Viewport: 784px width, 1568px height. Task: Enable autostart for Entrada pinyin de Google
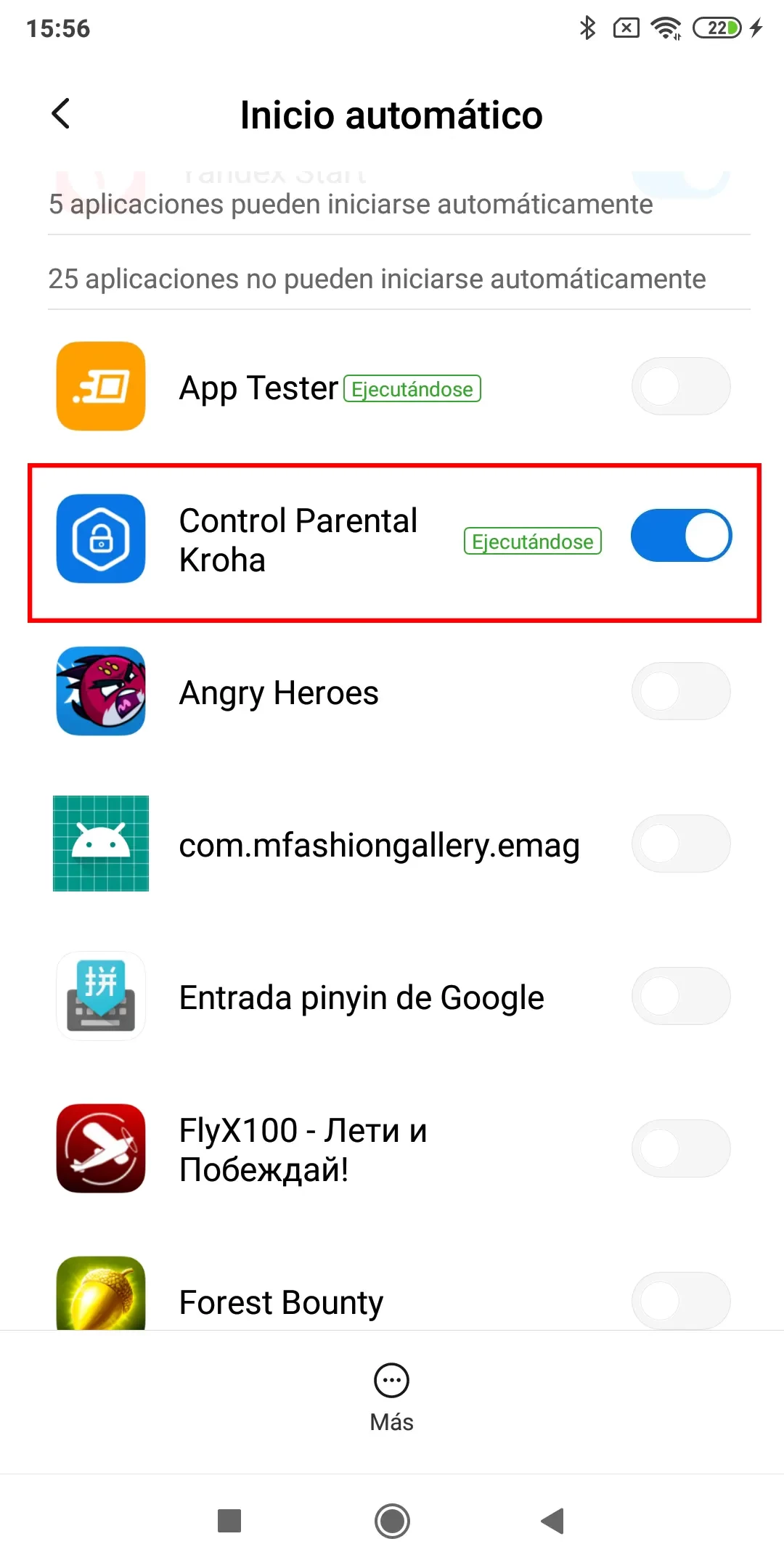(x=680, y=996)
